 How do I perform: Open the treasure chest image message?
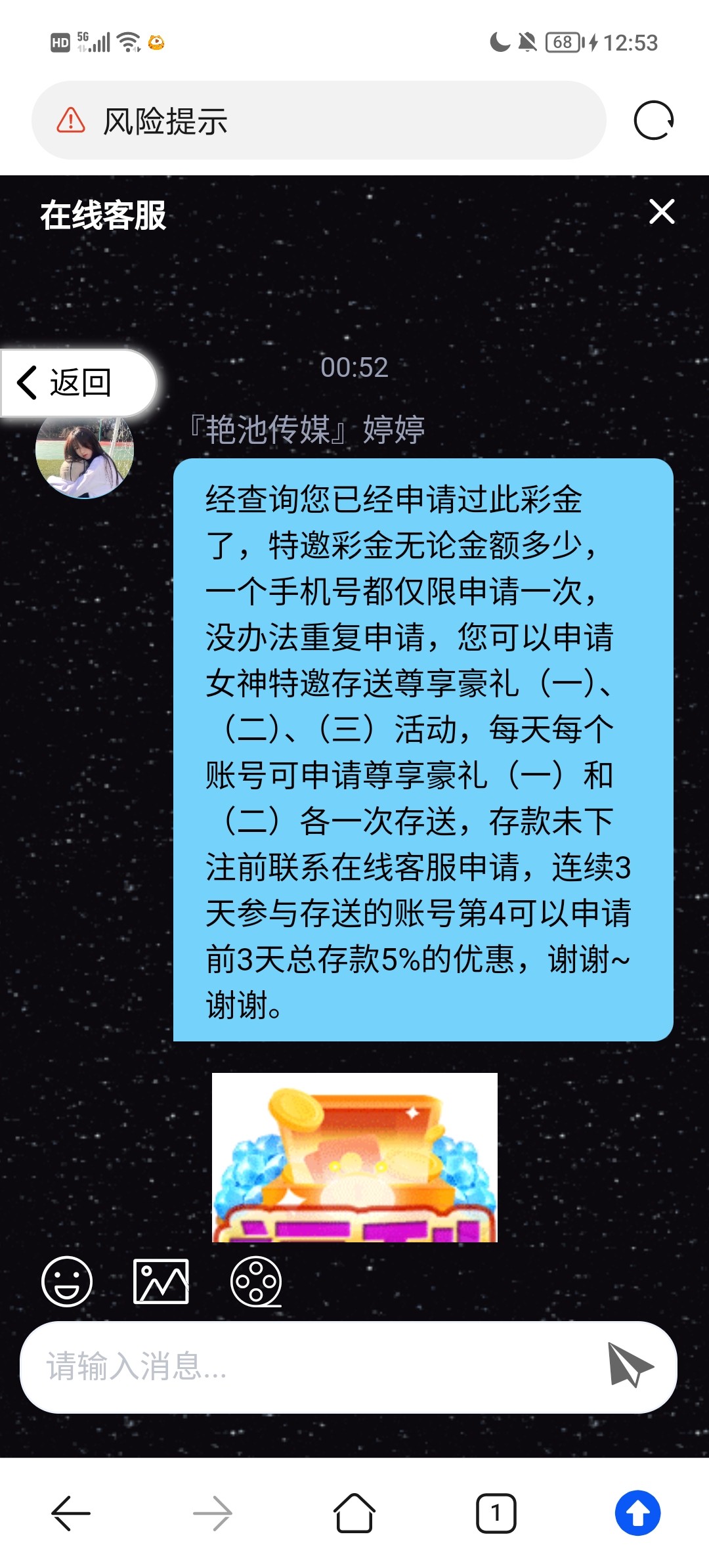click(x=354, y=1157)
